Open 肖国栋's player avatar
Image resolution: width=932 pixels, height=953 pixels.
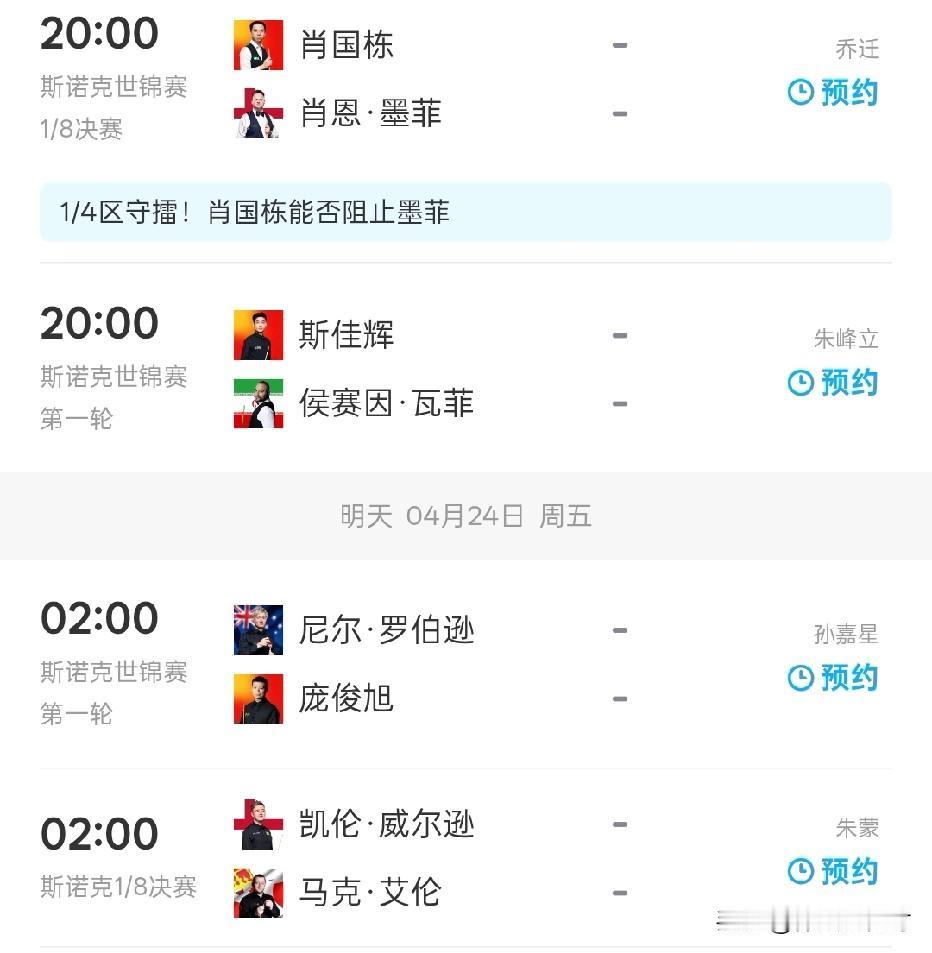click(x=259, y=43)
